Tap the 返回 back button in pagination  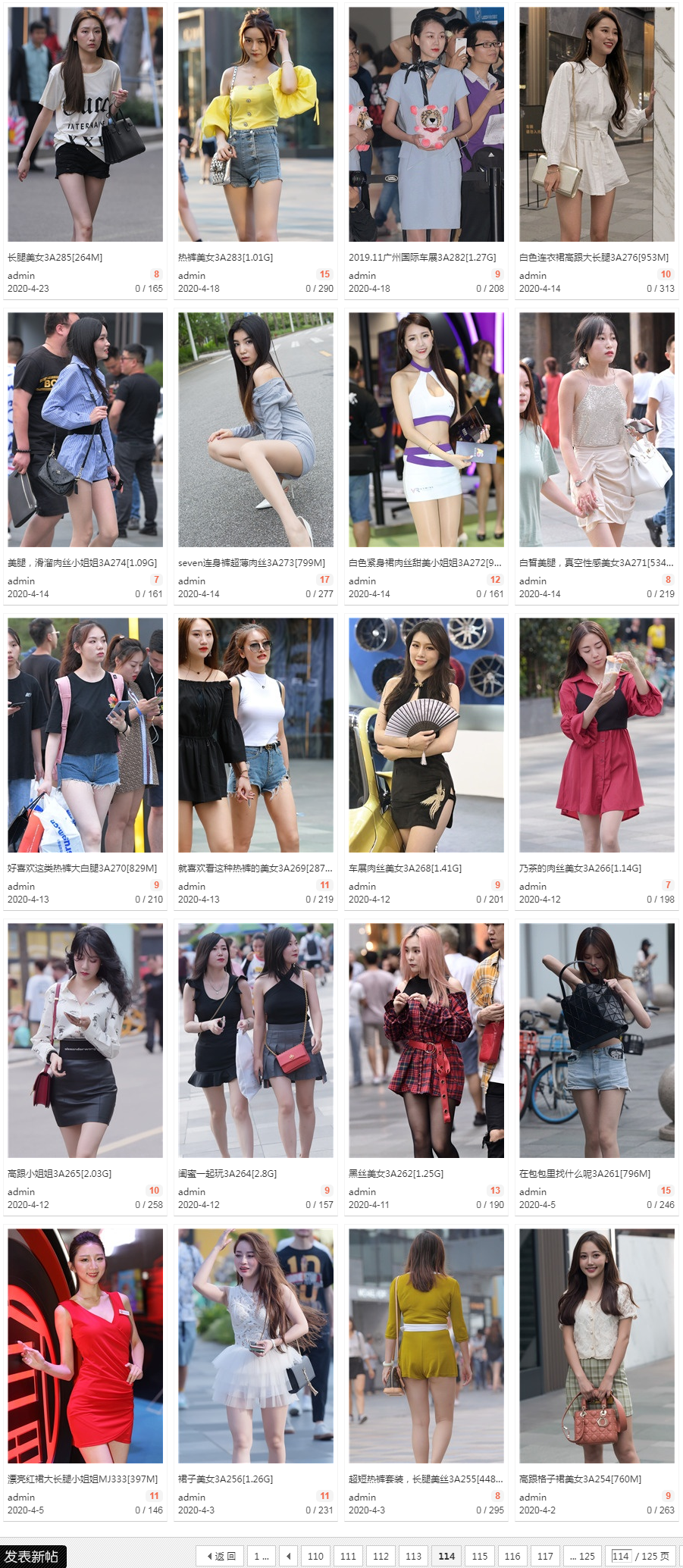[x=221, y=1556]
